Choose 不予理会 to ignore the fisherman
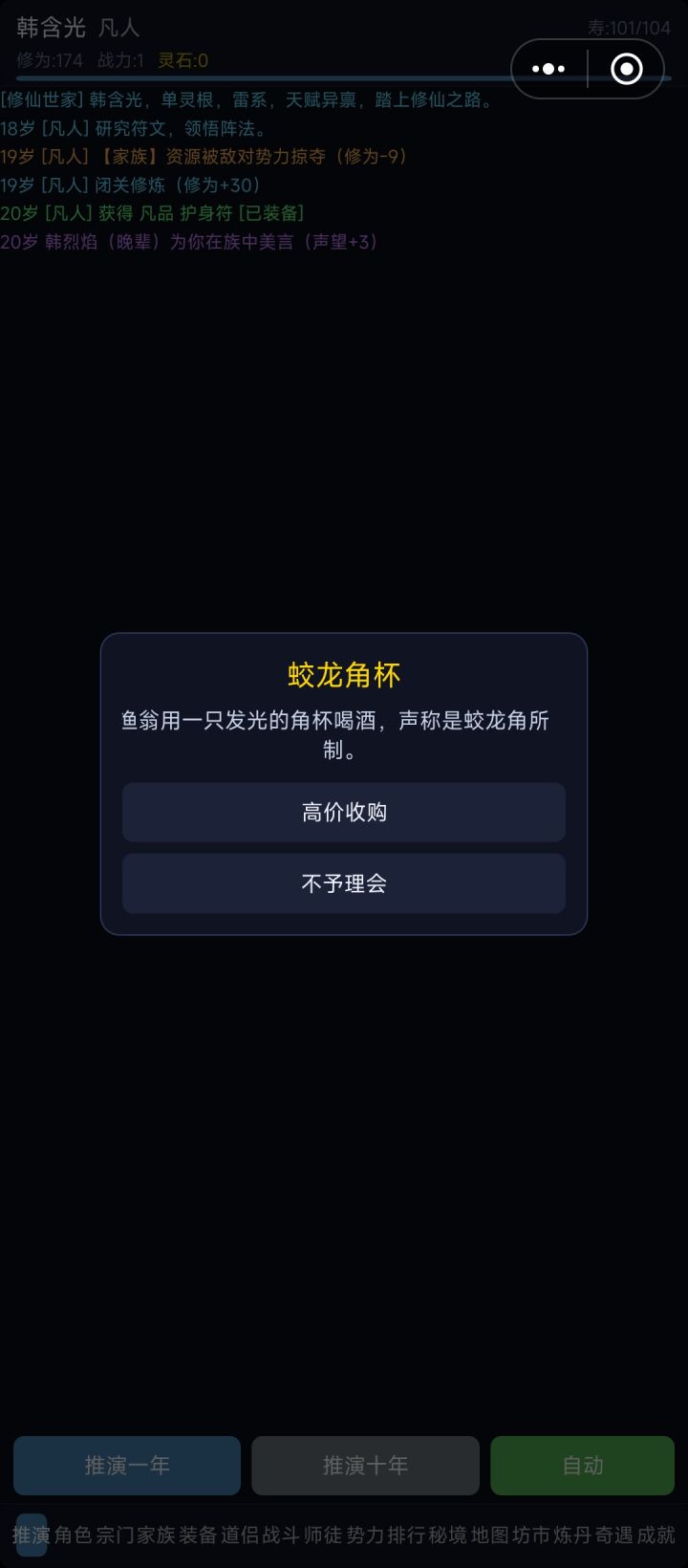 click(343, 883)
